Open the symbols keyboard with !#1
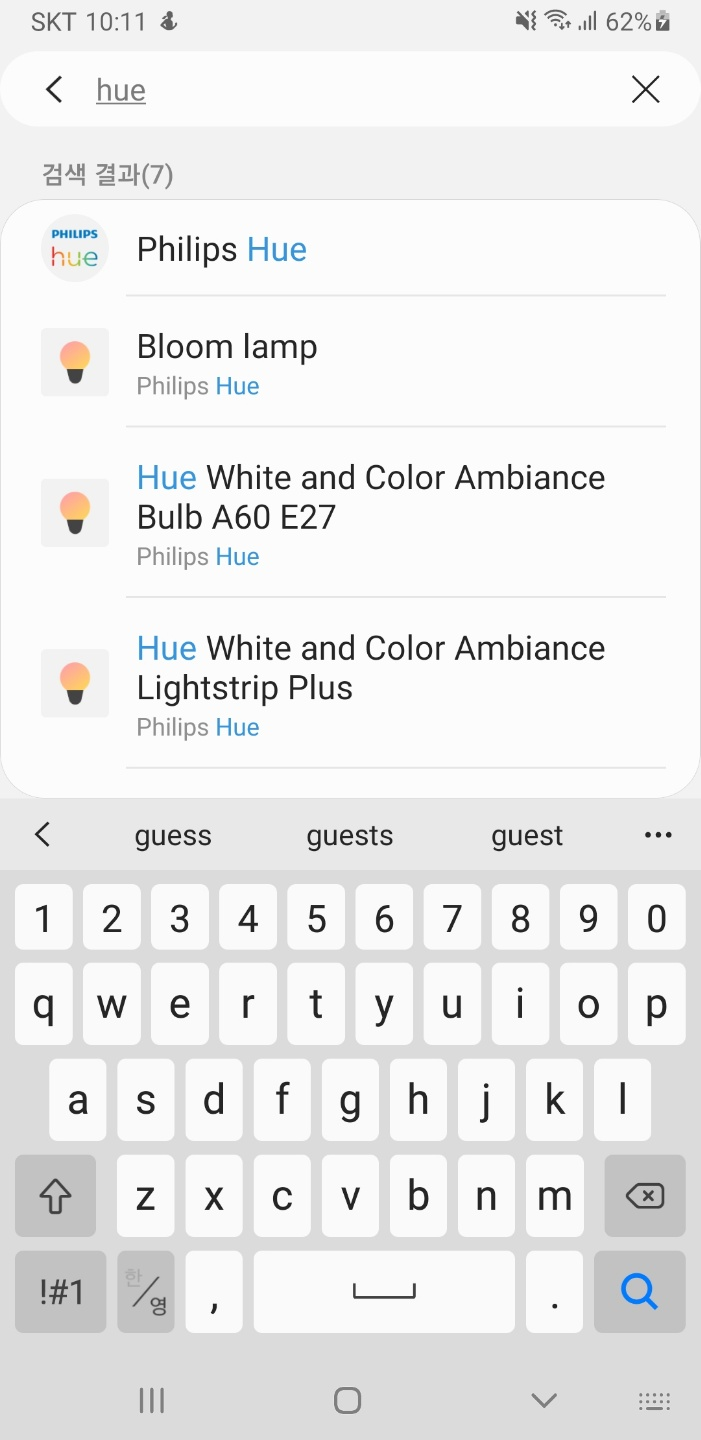 coord(61,1292)
